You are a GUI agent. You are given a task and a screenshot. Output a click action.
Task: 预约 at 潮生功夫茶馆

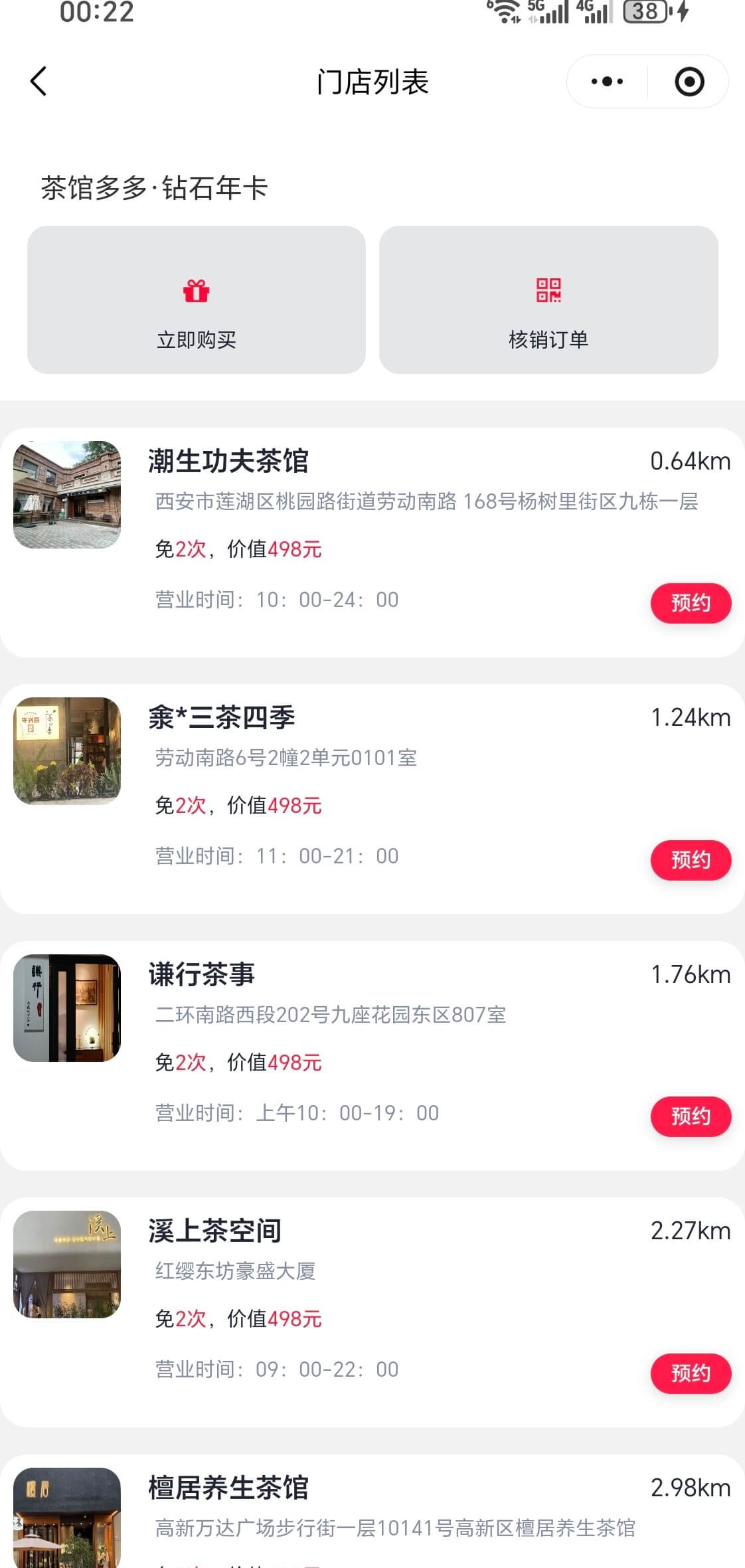point(691,603)
